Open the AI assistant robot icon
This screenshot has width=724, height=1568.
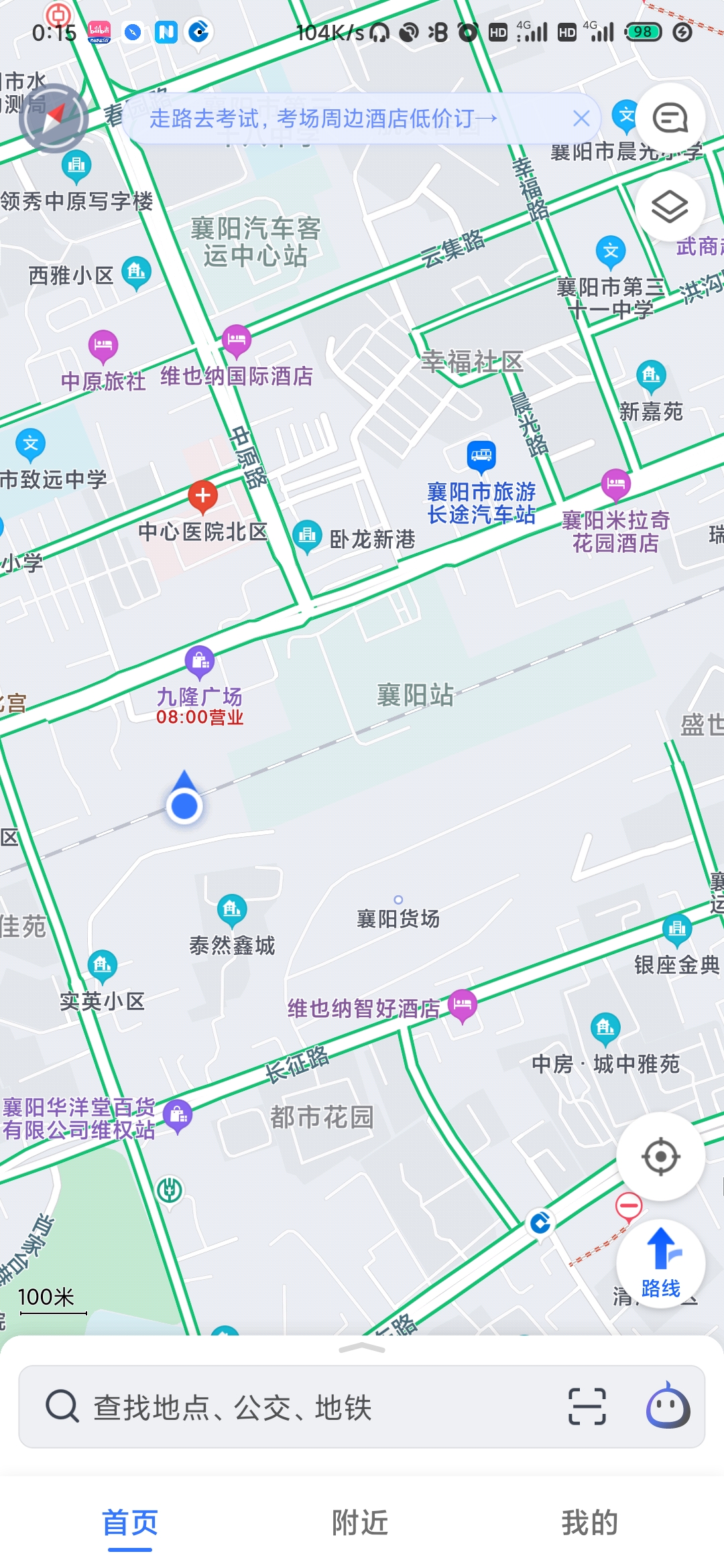[x=668, y=1407]
